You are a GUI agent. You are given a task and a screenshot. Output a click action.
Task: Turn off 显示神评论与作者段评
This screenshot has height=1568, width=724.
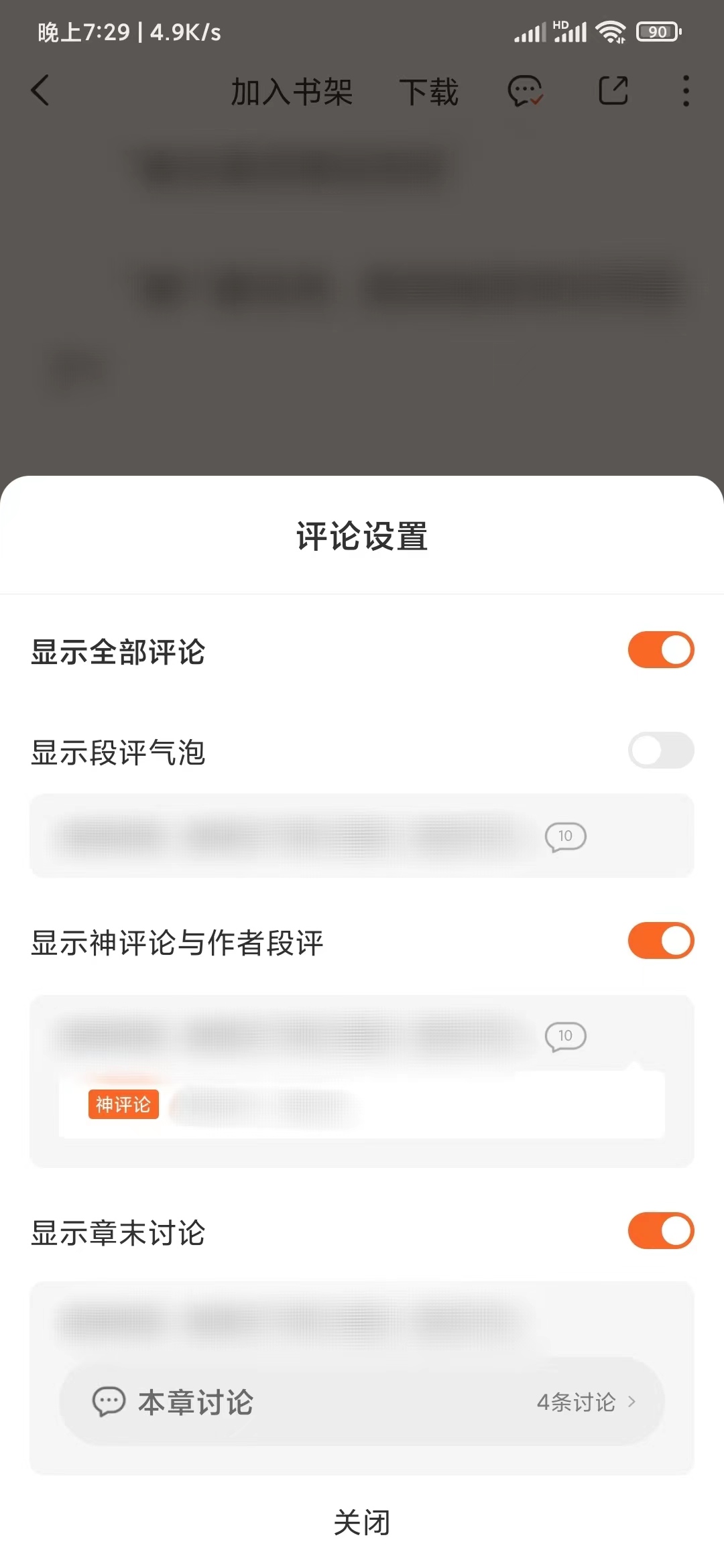660,941
